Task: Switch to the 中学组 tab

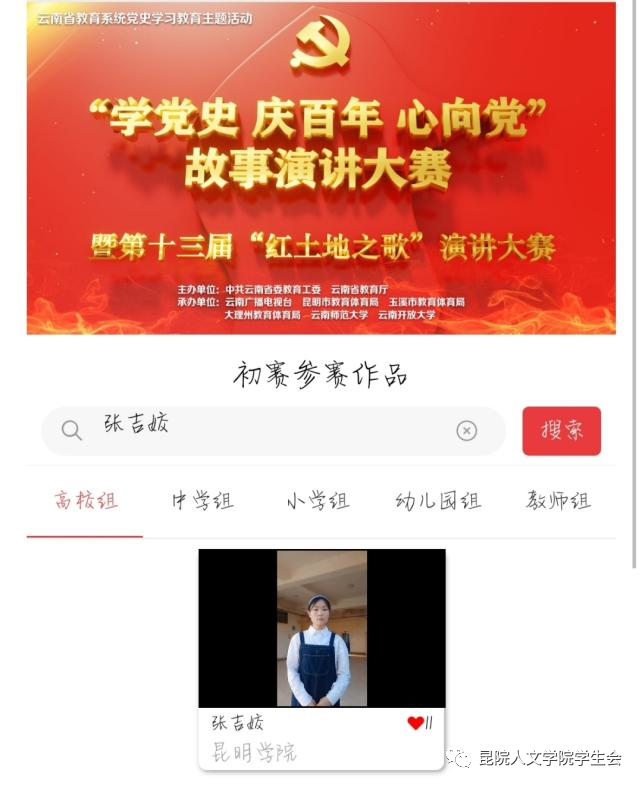Action: click(x=202, y=501)
